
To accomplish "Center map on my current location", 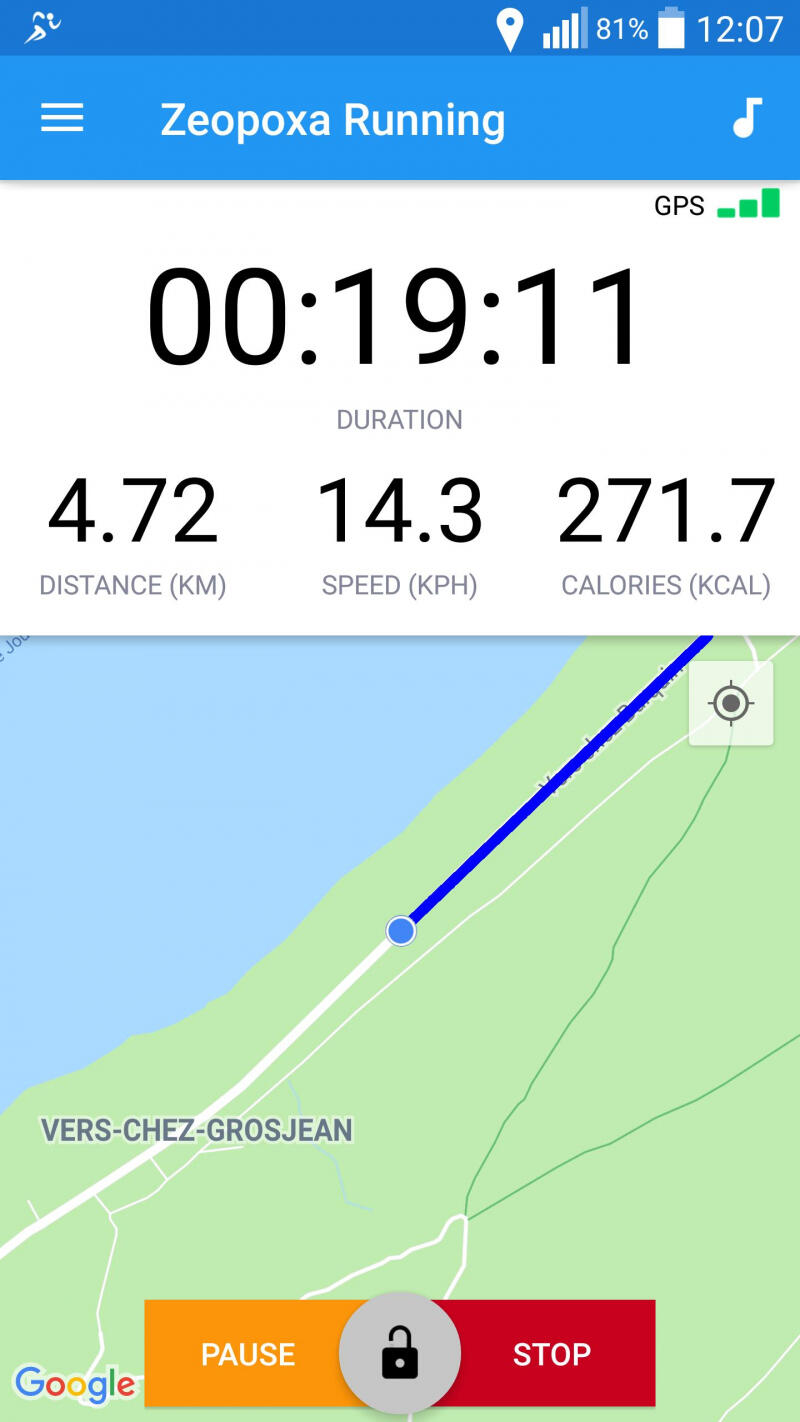I will [x=731, y=703].
